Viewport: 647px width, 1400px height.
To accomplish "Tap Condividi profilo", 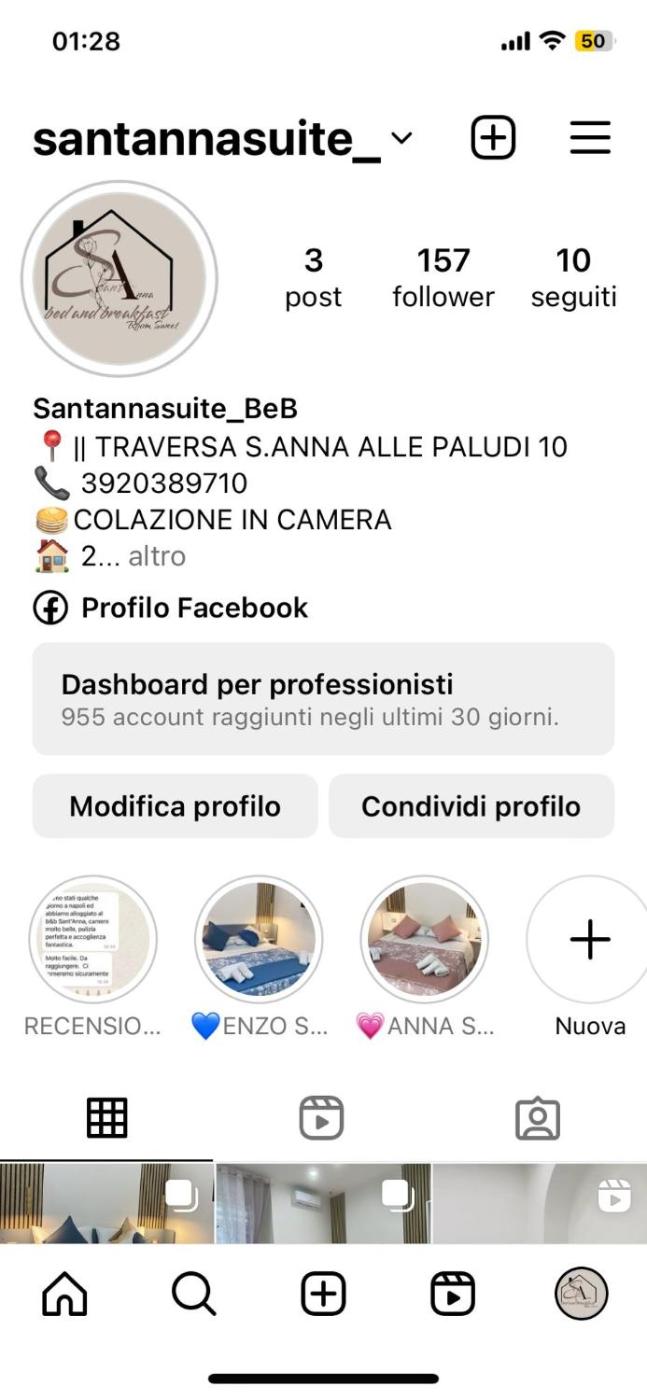I will pyautogui.click(x=471, y=806).
